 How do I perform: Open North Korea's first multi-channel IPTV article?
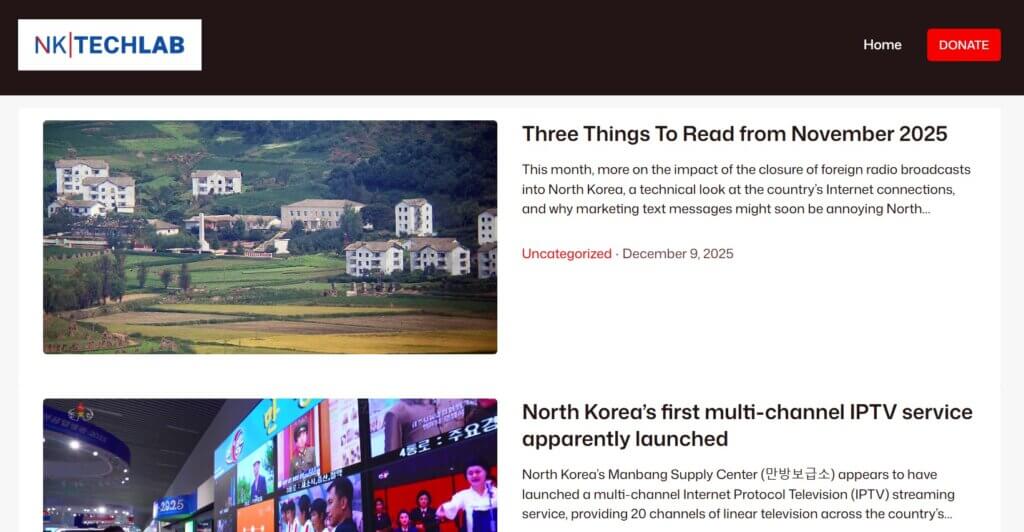[x=746, y=425]
